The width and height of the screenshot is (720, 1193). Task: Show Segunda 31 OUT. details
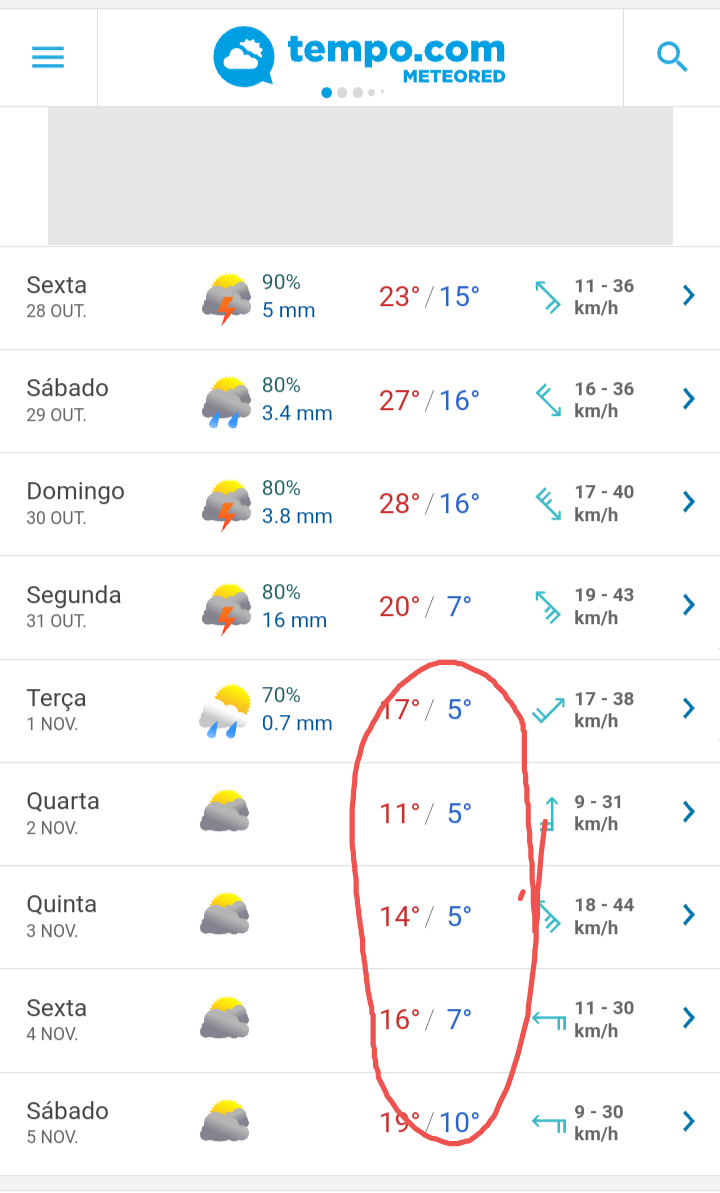360,608
